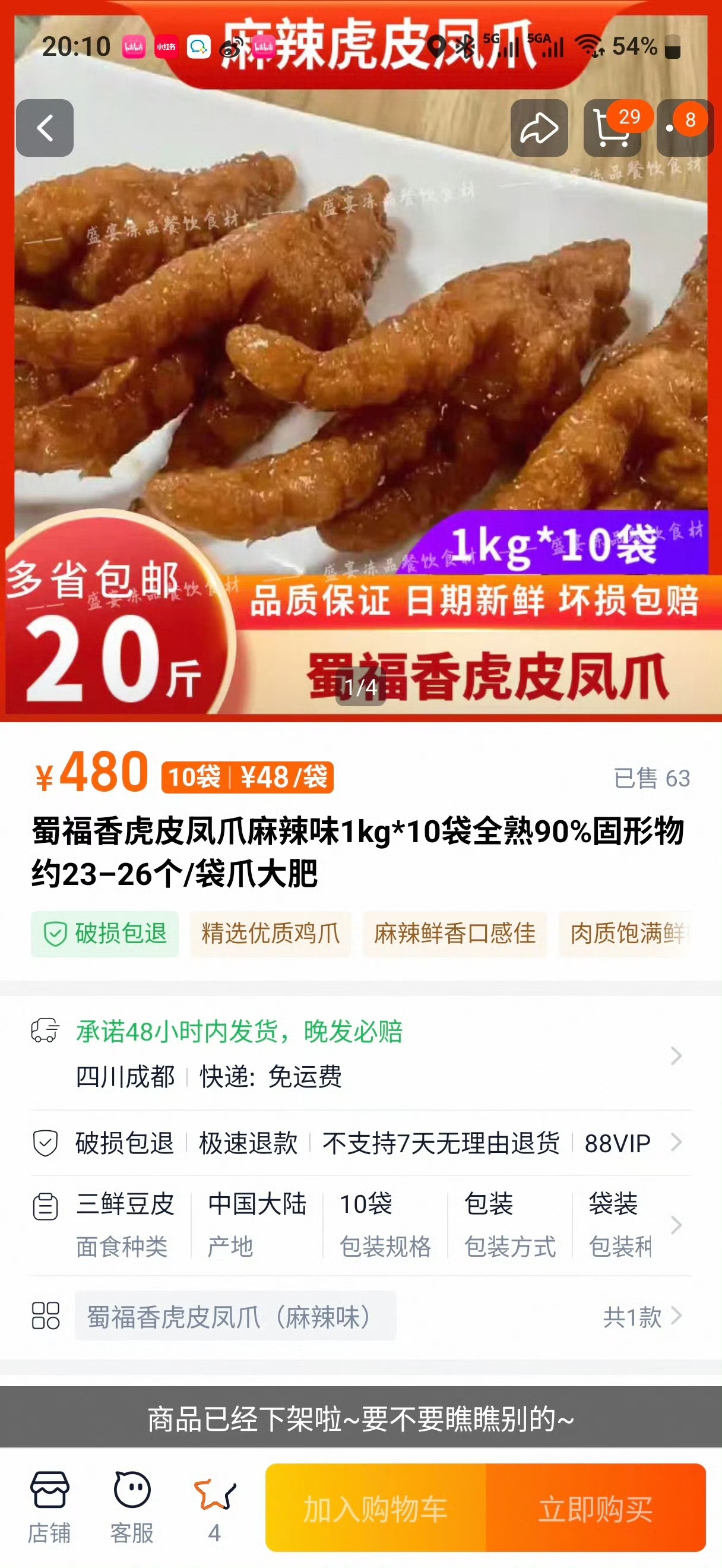Viewport: 722px width, 1568px height.
Task: Tap 加入购物车 to add to cart
Action: (x=376, y=1509)
